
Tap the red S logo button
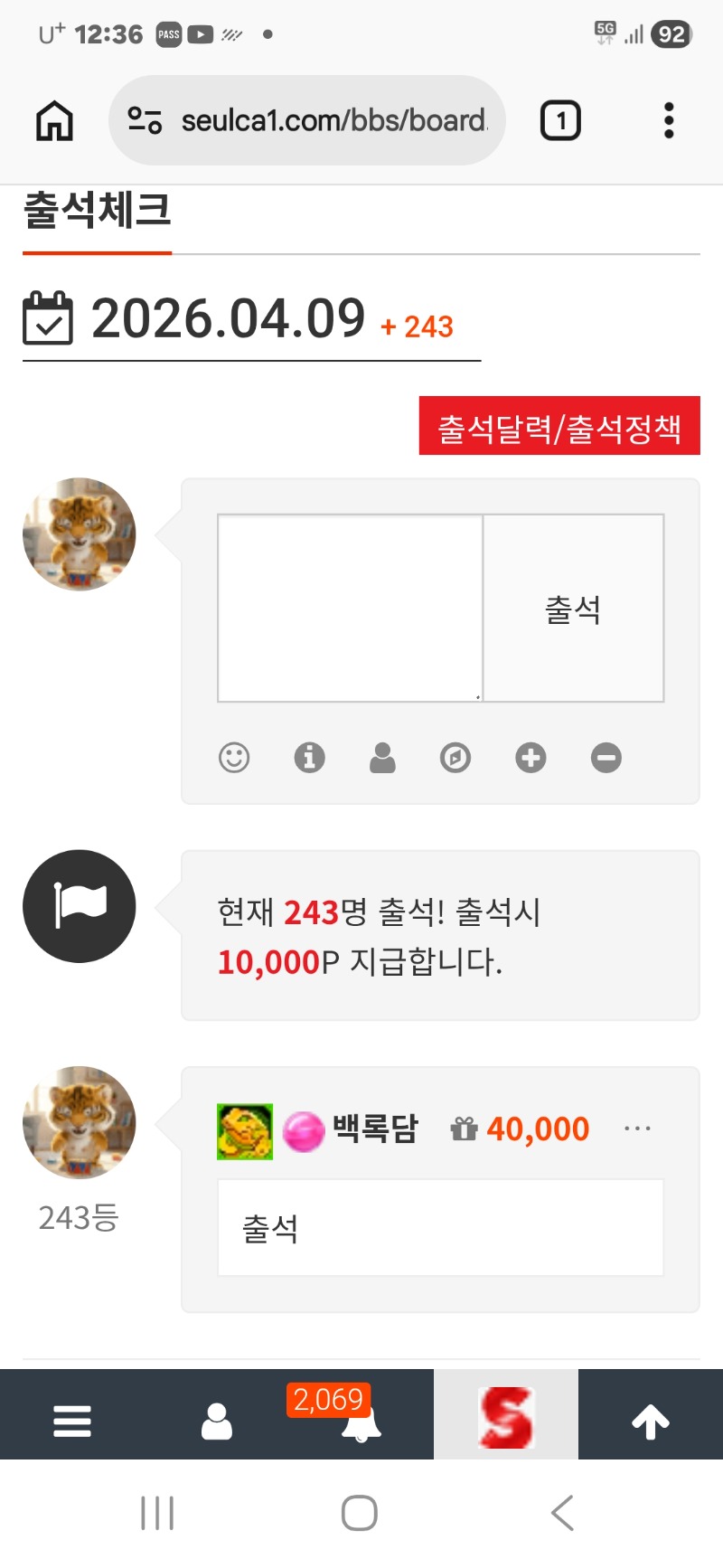pos(506,1417)
